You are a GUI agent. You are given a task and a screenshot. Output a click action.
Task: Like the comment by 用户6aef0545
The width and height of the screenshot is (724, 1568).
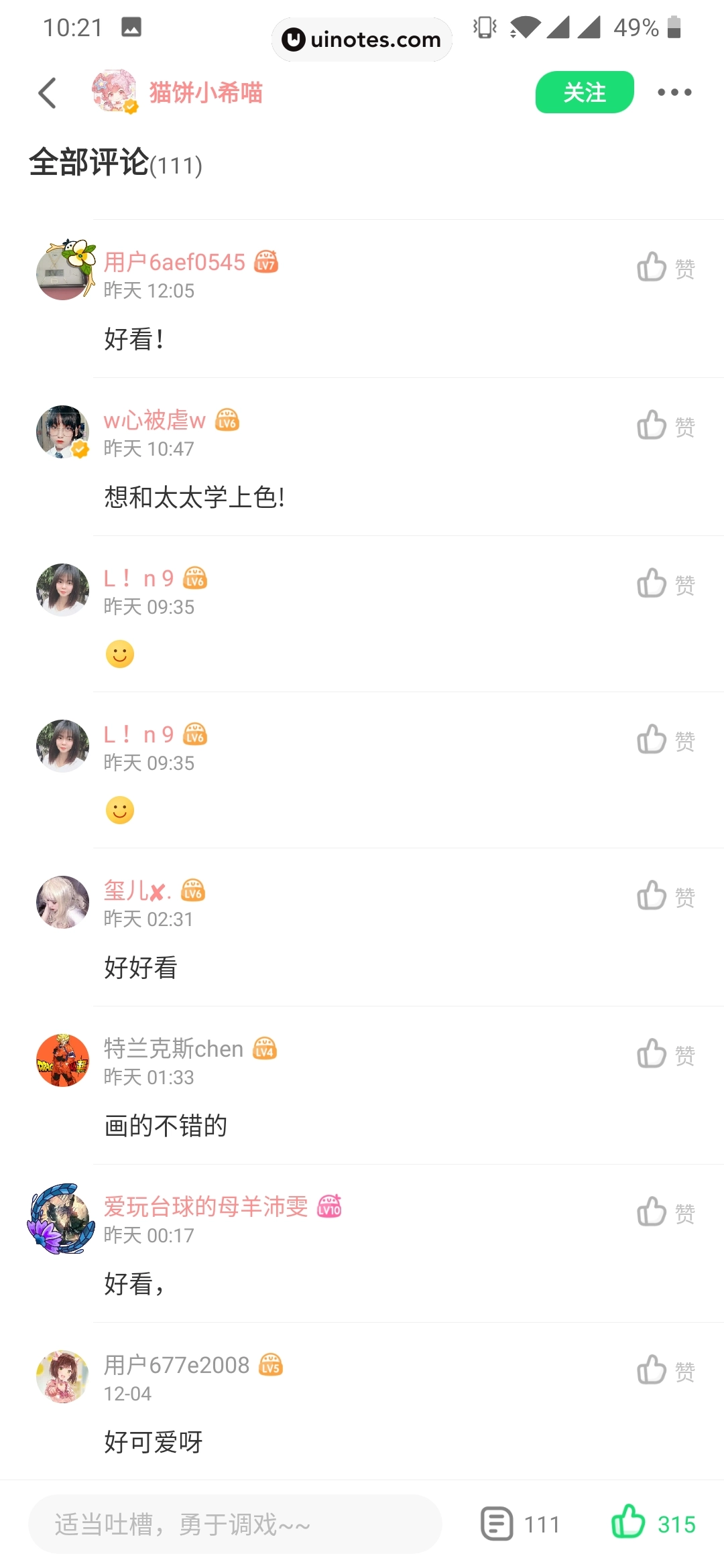pyautogui.click(x=665, y=267)
